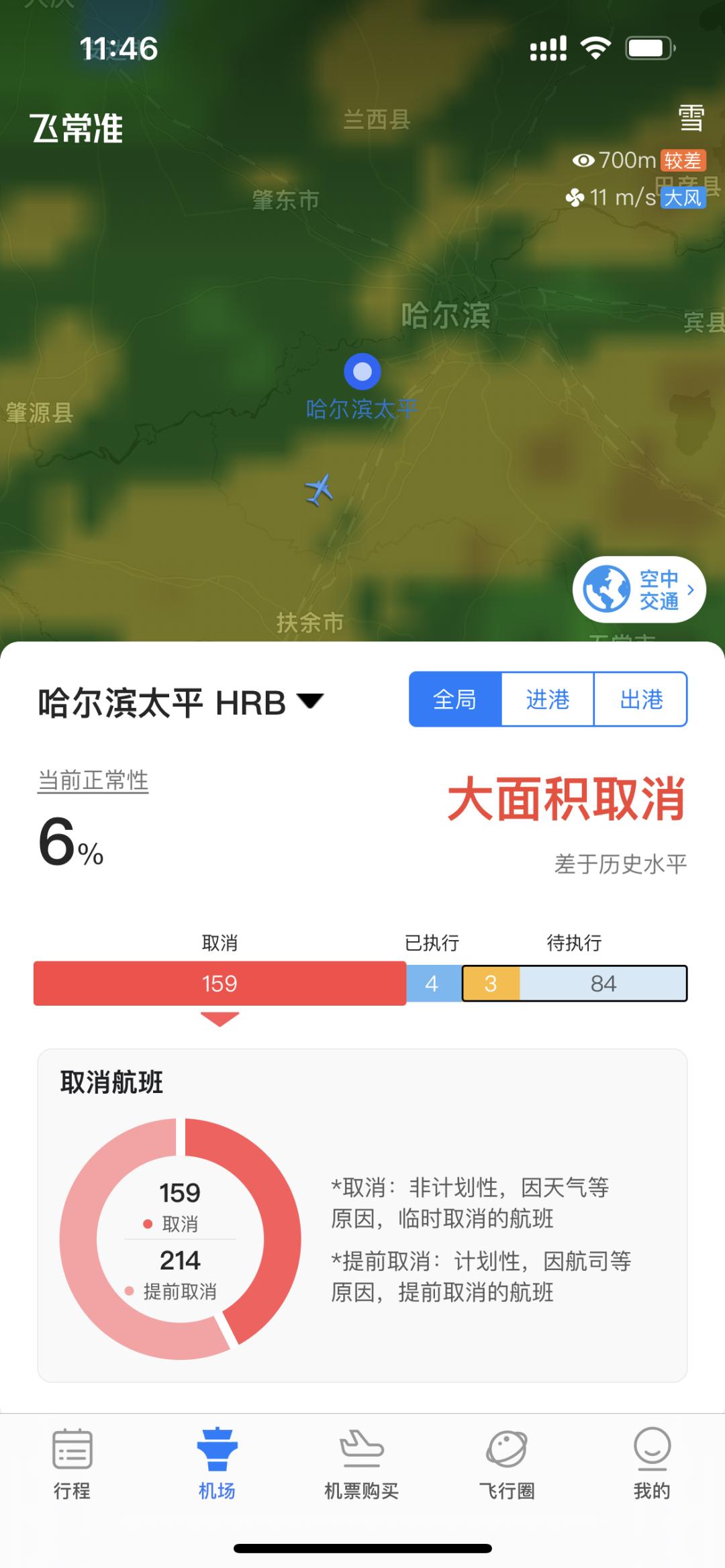
Task: Open the 当前正常性 explanation link
Action: click(93, 780)
